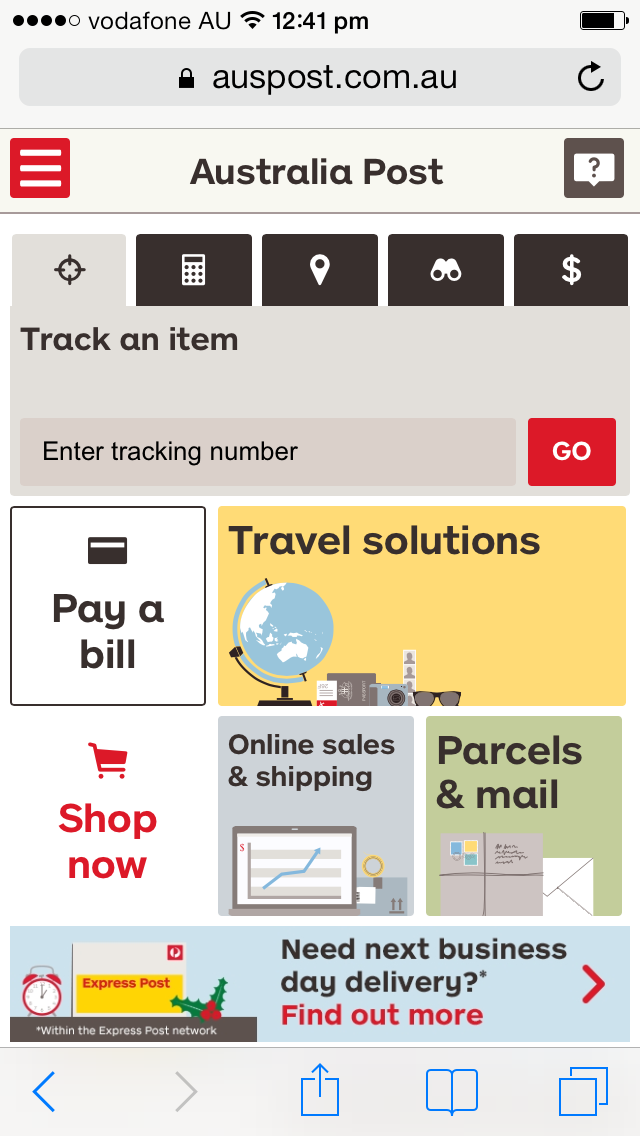Open the Safari share sheet

320,1091
